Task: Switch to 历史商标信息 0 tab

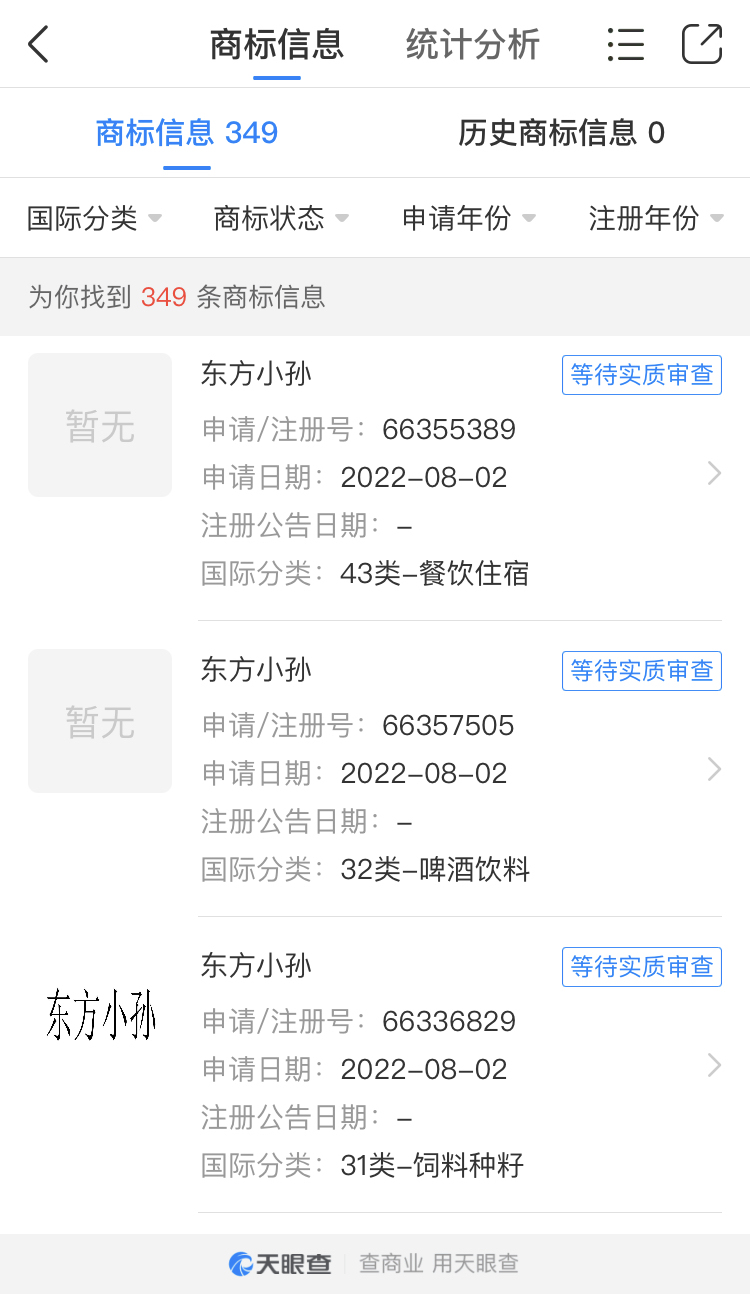Action: pos(562,132)
